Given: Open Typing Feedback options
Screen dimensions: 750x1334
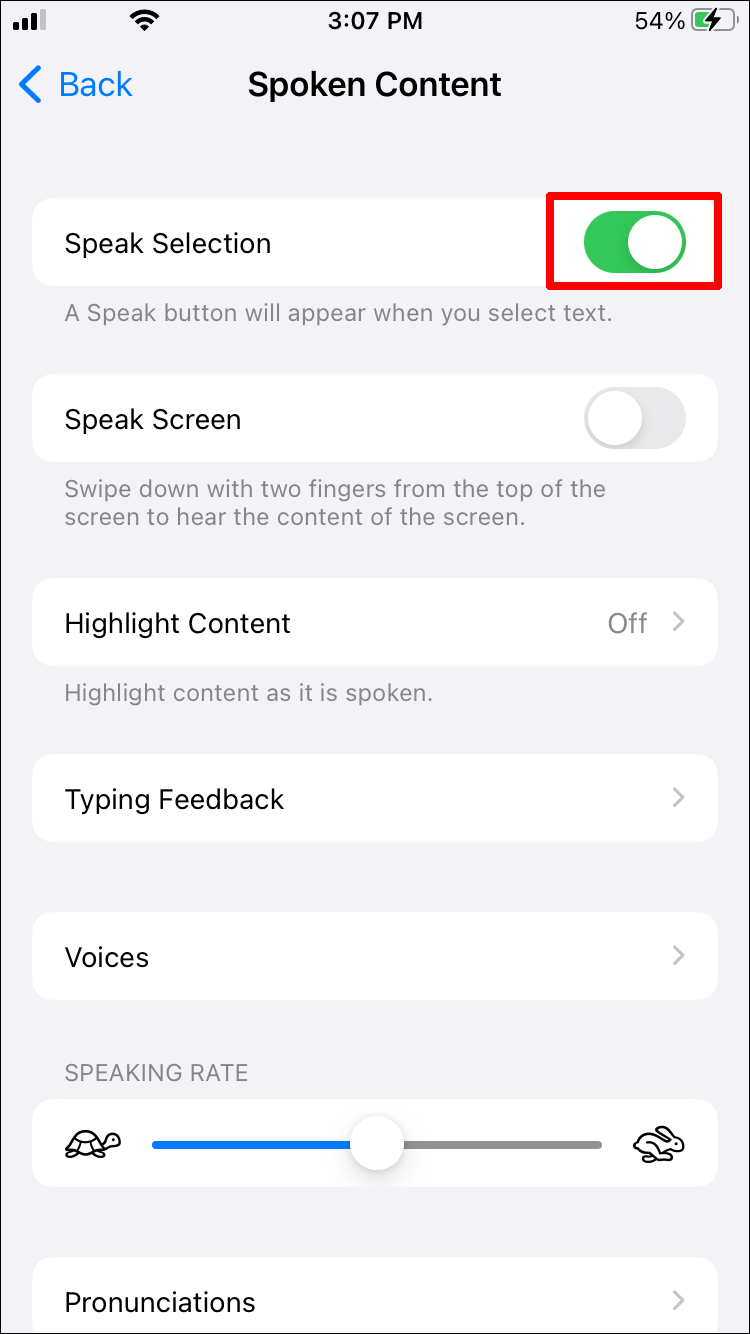Looking at the screenshot, I should click(x=375, y=799).
